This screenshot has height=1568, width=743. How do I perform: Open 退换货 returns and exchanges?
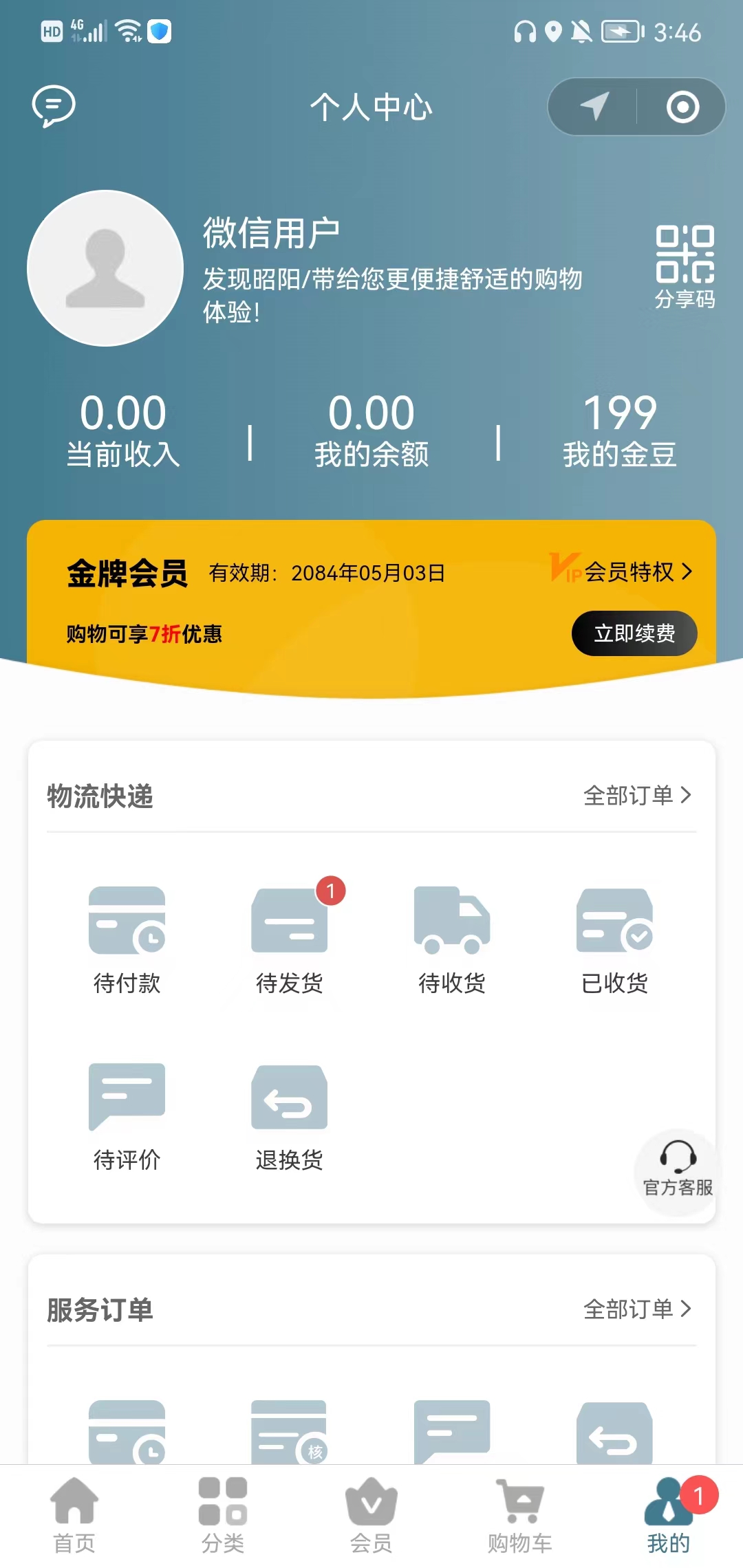coord(290,1115)
